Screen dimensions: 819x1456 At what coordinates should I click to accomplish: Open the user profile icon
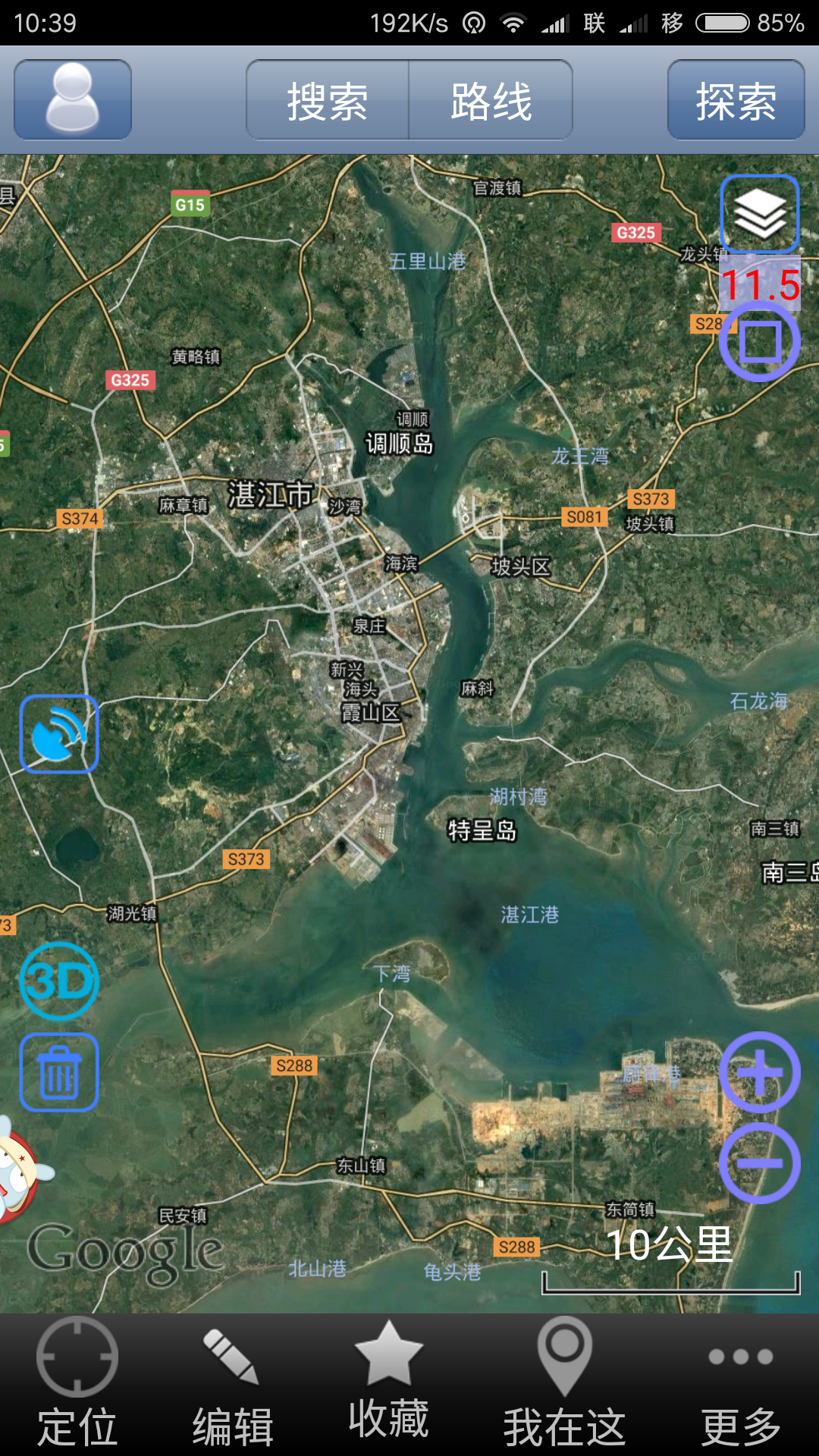(x=73, y=99)
